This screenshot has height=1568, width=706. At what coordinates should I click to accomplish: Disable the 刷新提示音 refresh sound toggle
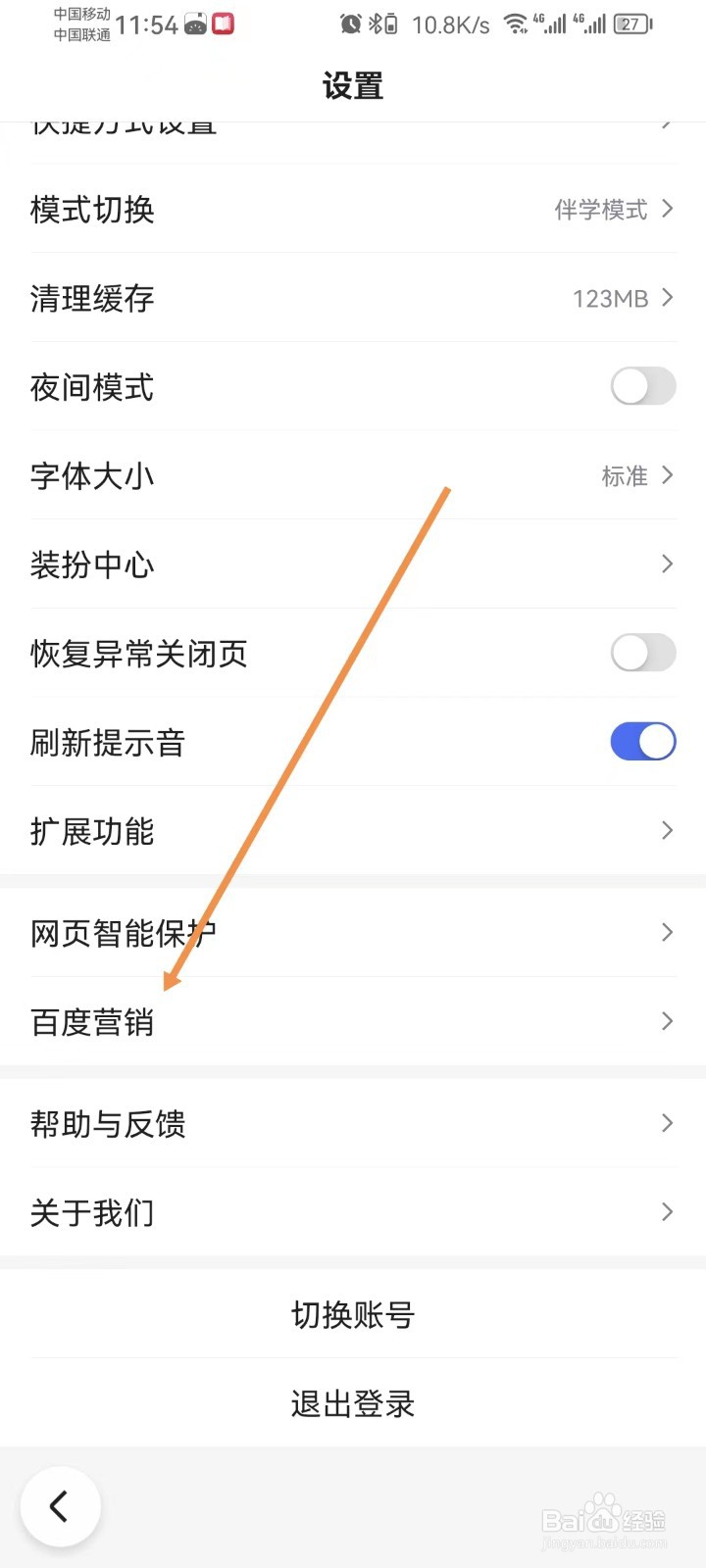point(642,742)
